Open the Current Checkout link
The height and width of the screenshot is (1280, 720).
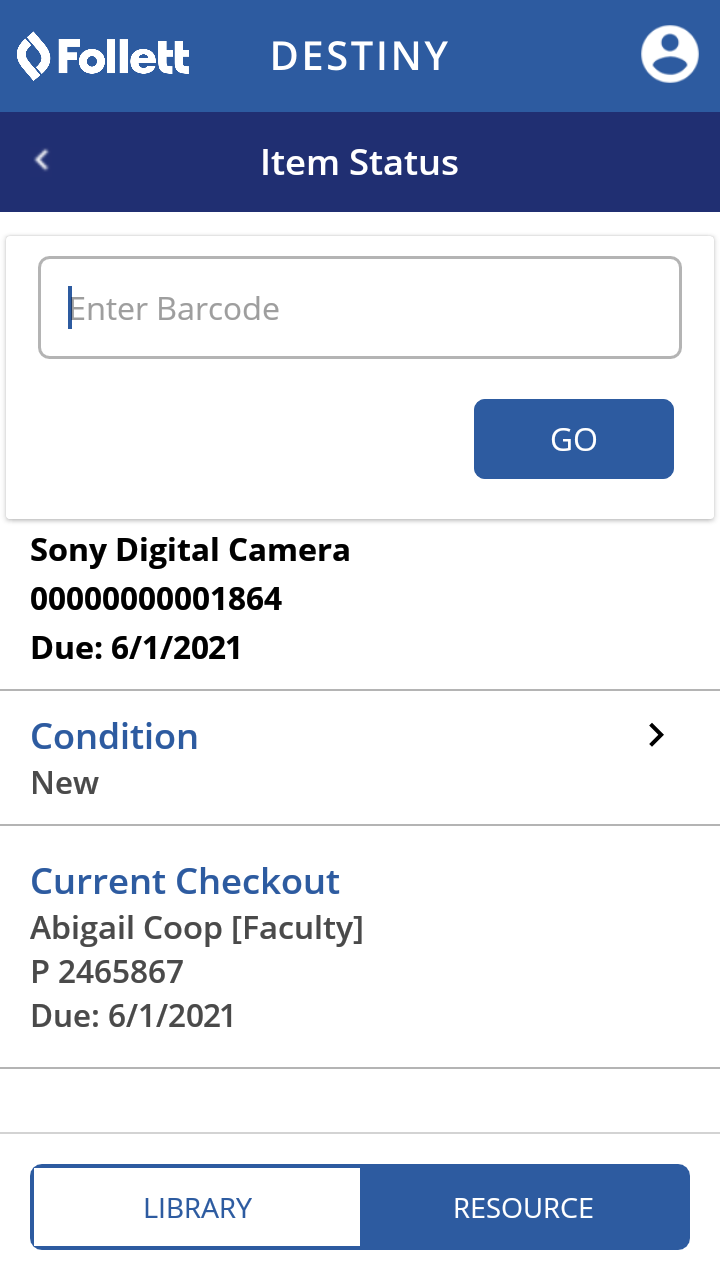[185, 881]
